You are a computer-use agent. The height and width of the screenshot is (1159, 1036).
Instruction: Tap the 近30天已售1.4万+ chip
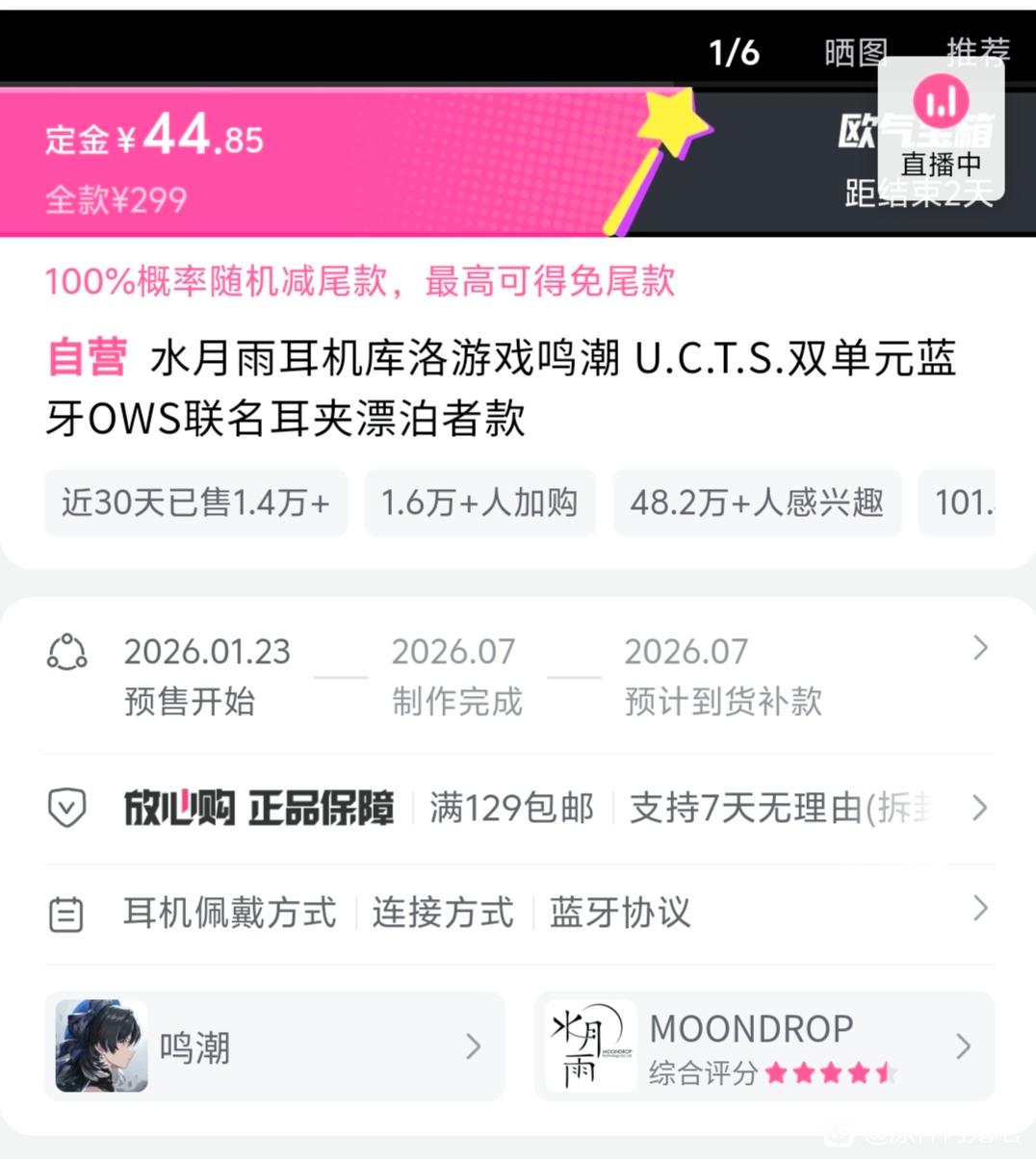195,502
